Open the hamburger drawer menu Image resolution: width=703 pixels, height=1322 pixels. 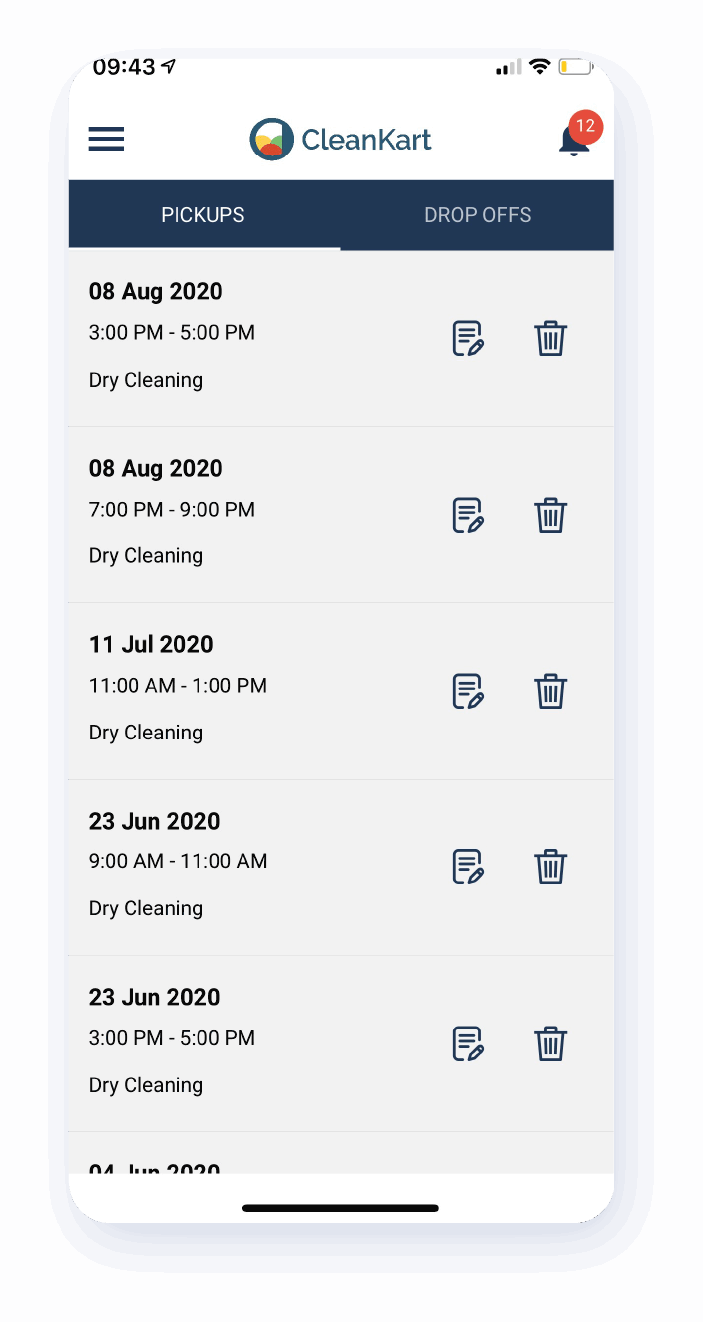coord(106,139)
